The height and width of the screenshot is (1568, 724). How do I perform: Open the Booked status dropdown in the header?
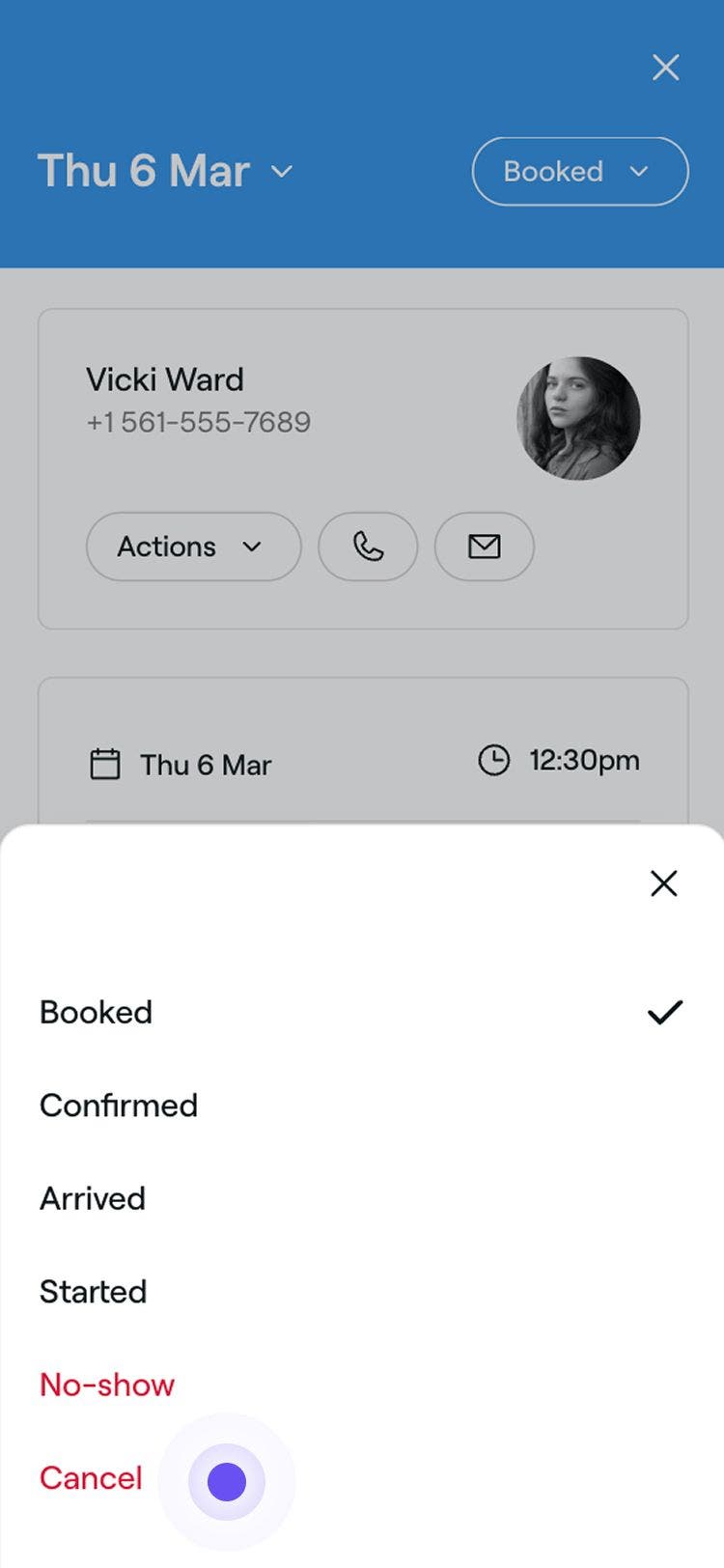[x=579, y=171]
